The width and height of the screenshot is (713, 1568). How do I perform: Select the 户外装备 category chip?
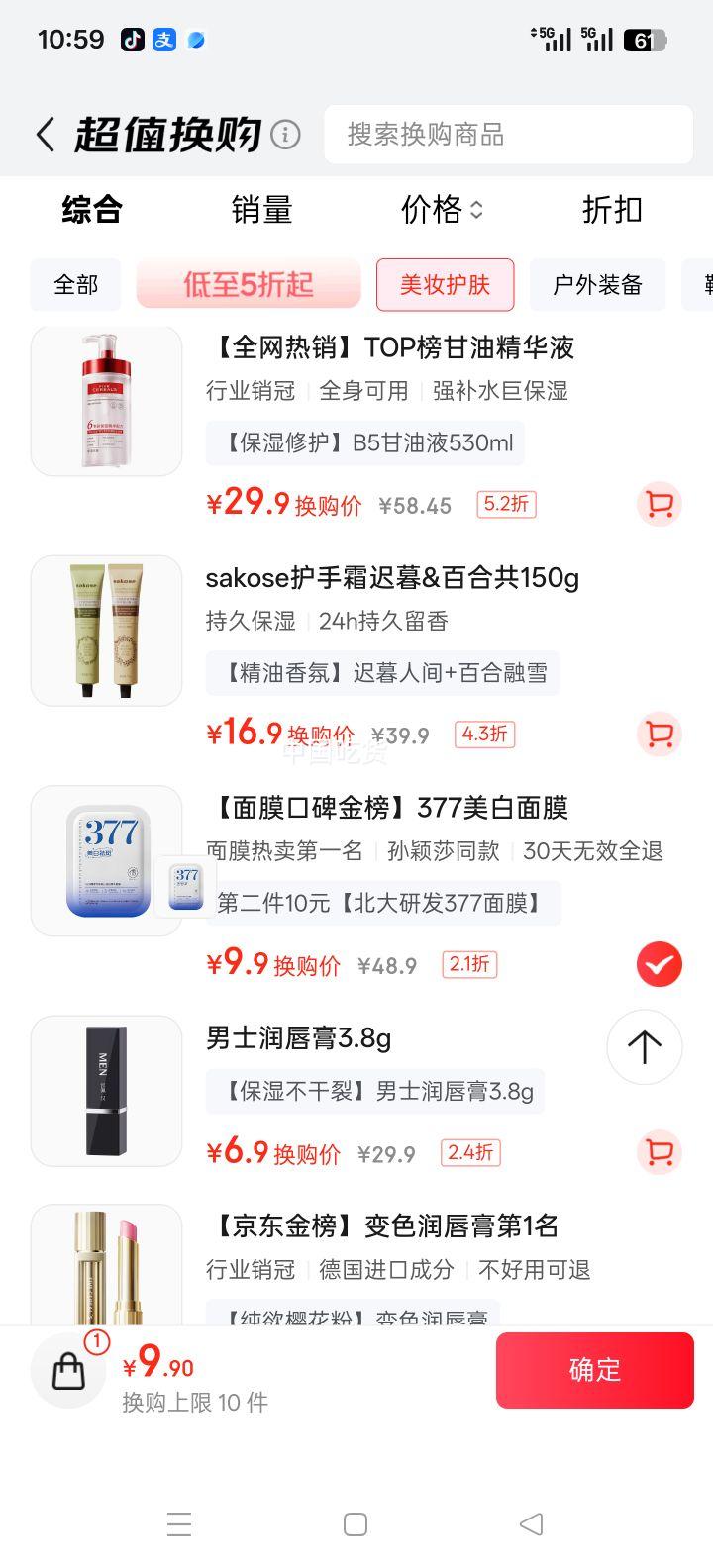597,285
